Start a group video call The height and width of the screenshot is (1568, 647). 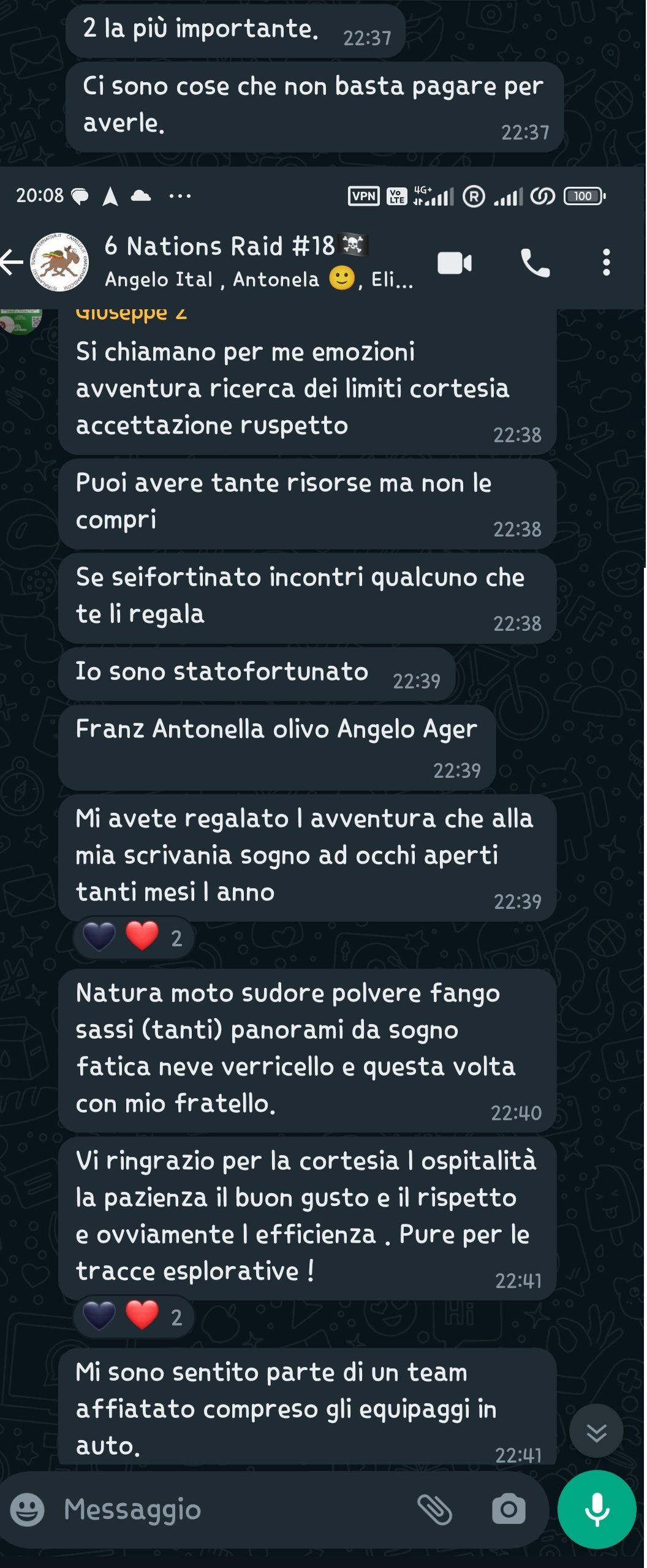pos(454,263)
